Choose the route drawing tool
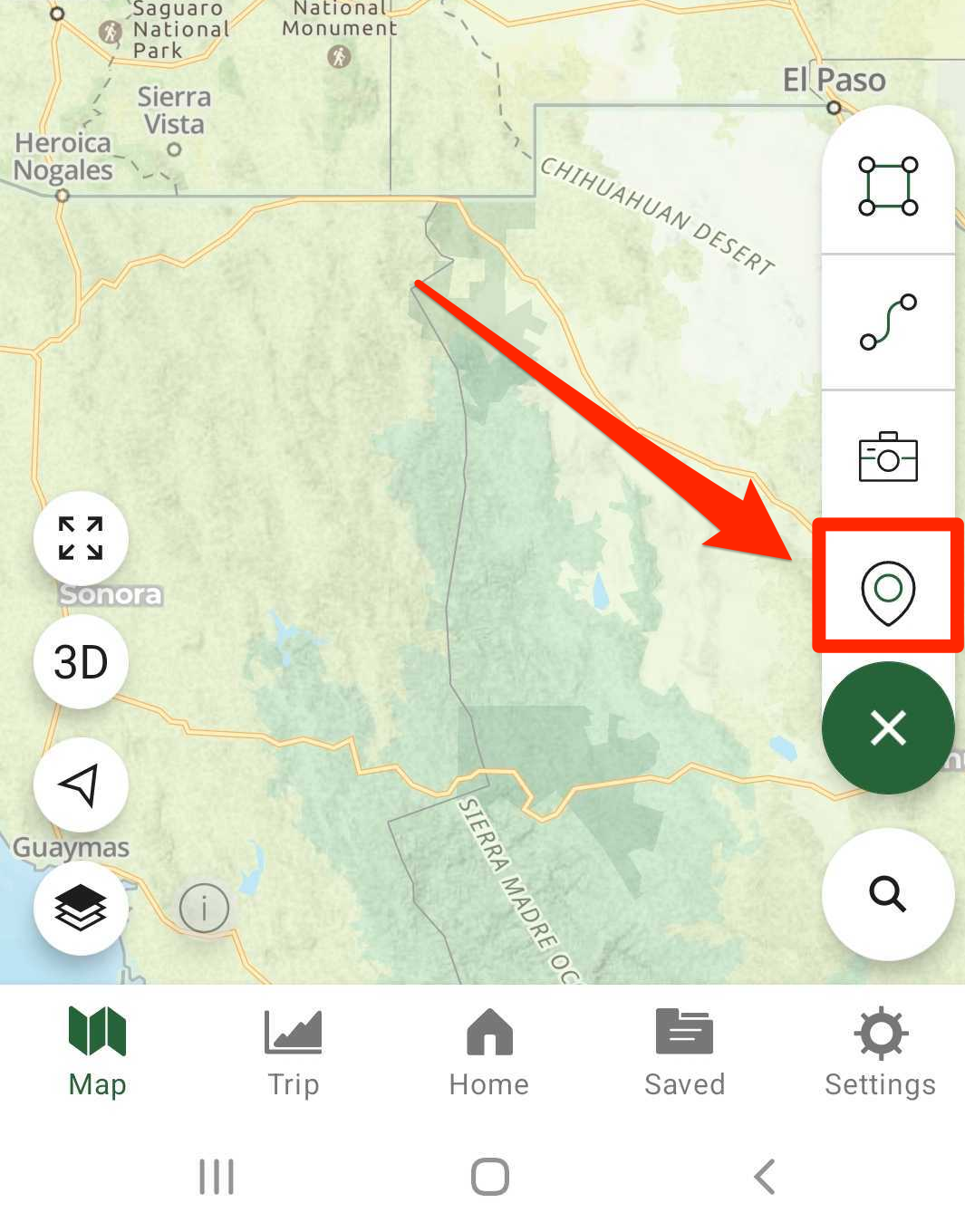The height and width of the screenshot is (1232, 965). (x=887, y=322)
